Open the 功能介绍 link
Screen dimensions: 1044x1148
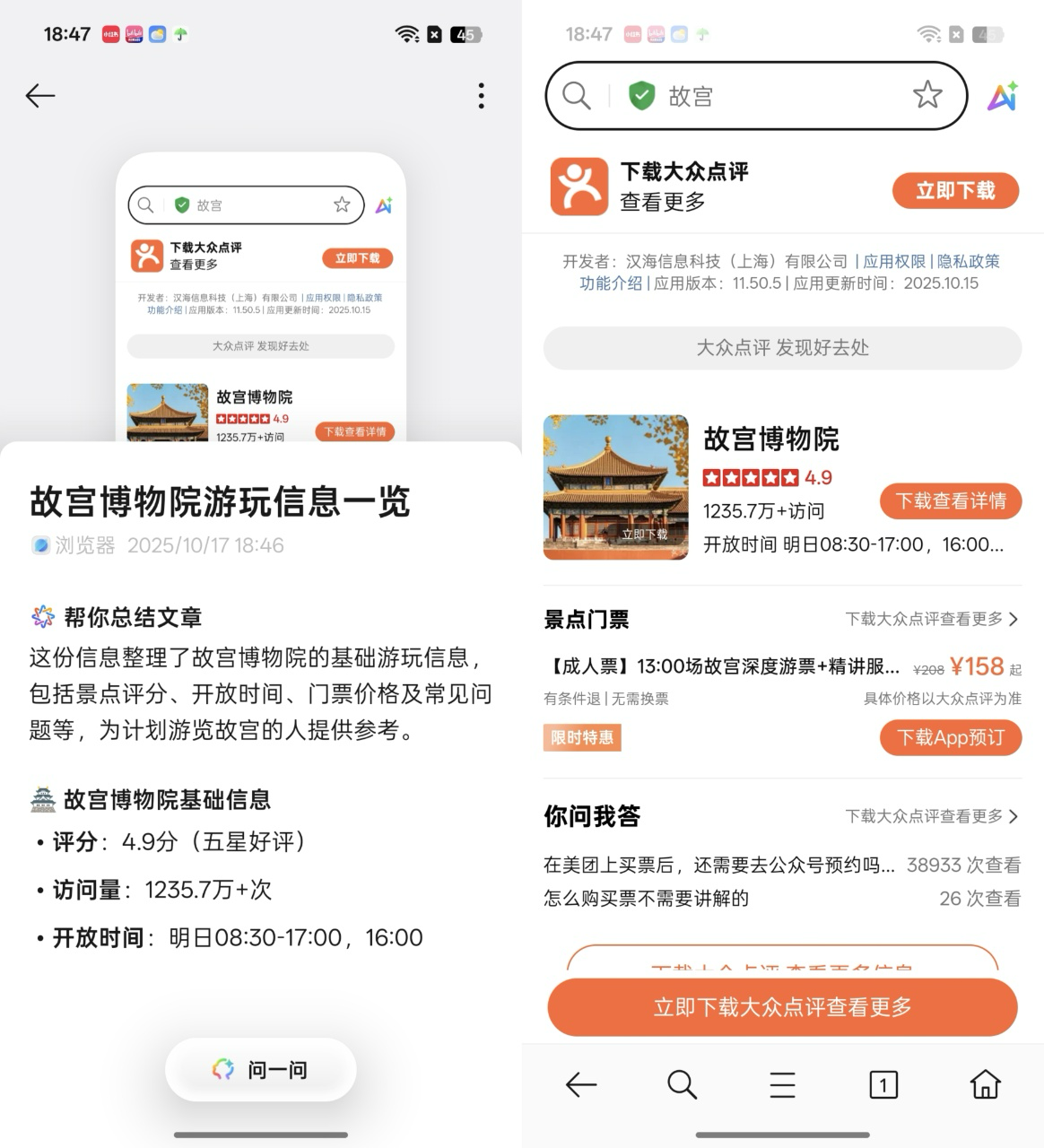point(611,283)
